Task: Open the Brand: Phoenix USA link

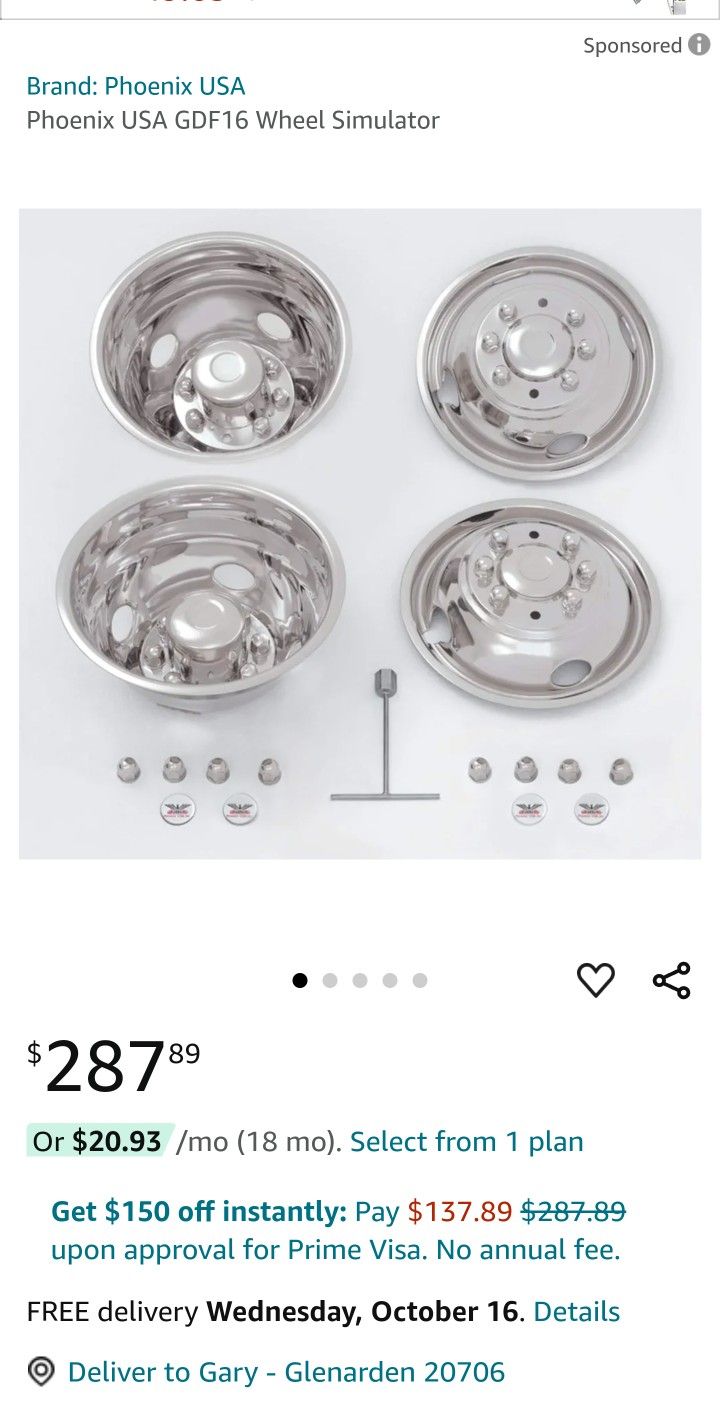Action: [136, 86]
